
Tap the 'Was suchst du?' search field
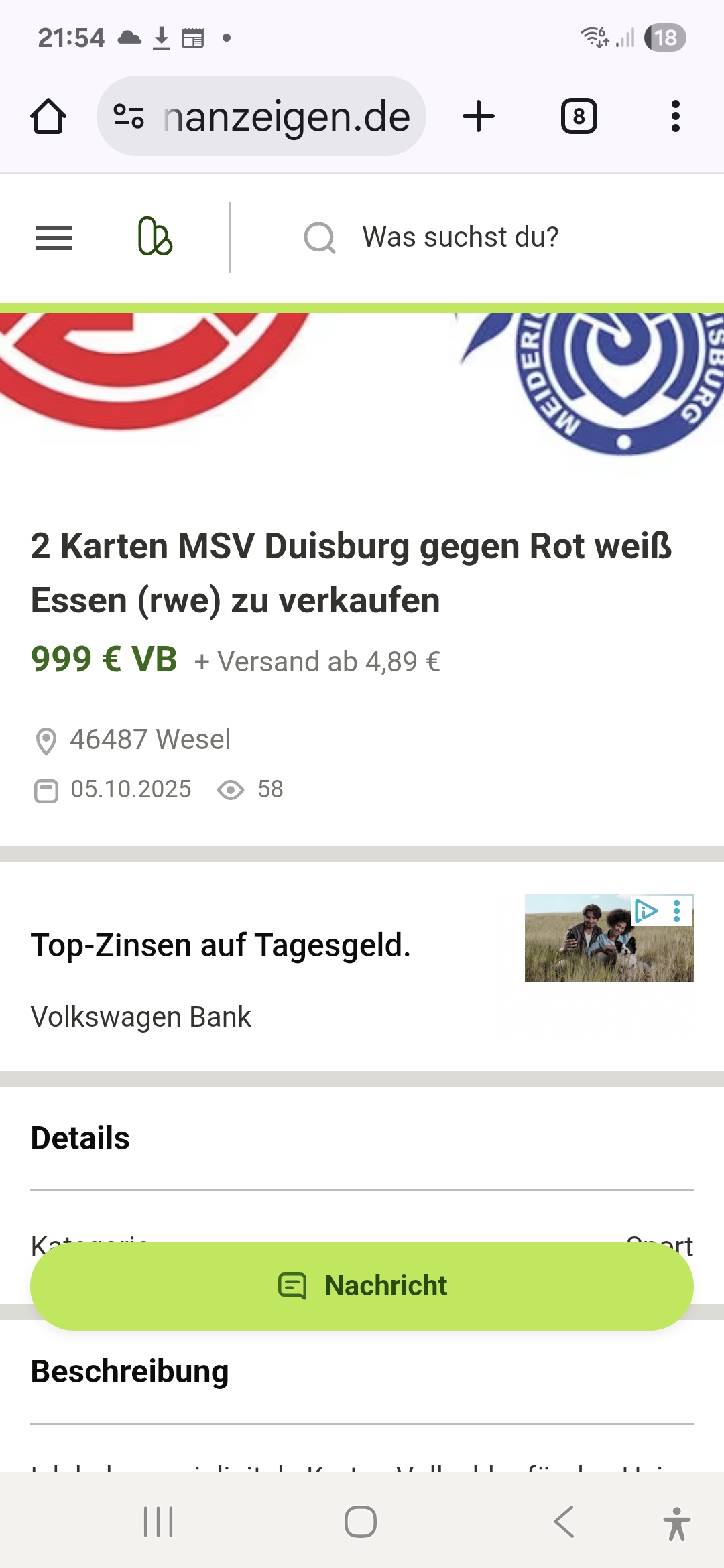click(460, 237)
